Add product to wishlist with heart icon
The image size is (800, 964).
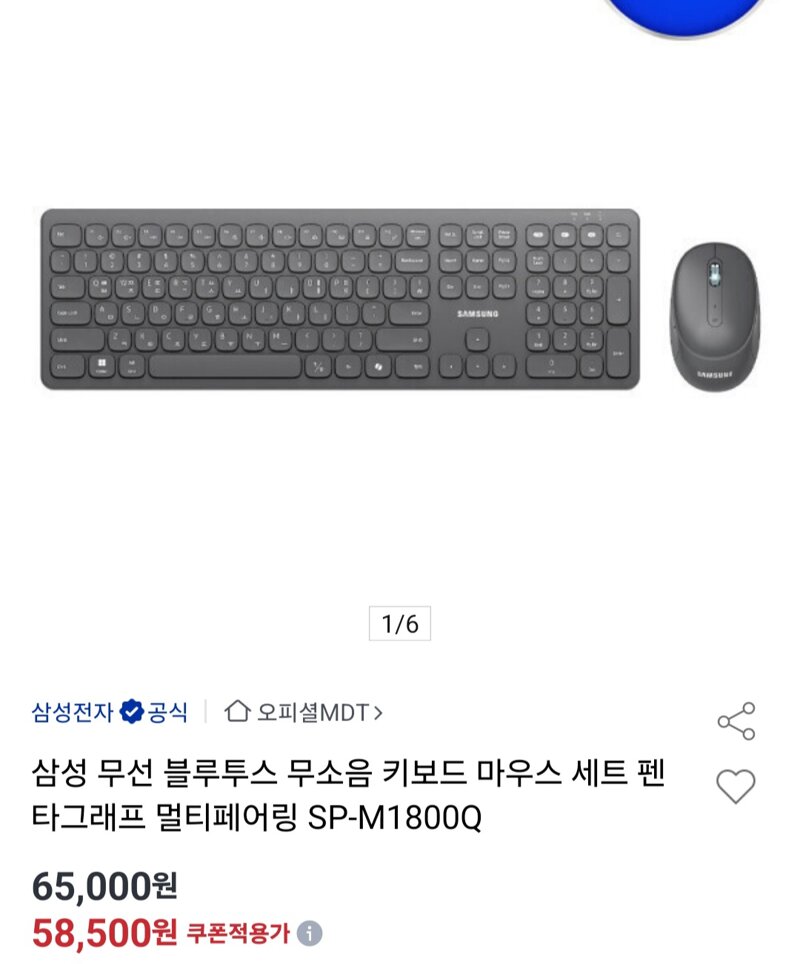pyautogui.click(x=736, y=787)
